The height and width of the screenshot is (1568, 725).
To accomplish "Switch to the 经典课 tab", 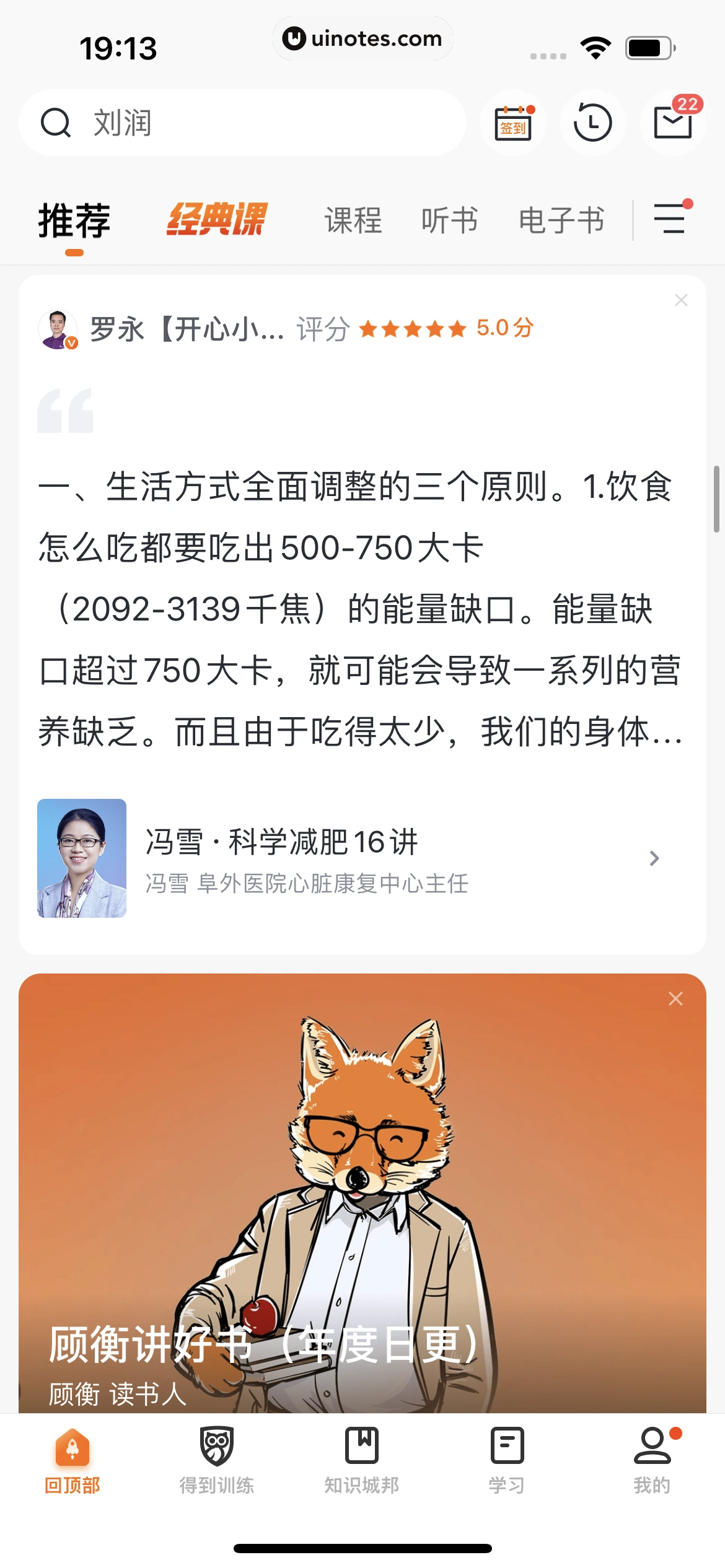I will pyautogui.click(x=216, y=220).
